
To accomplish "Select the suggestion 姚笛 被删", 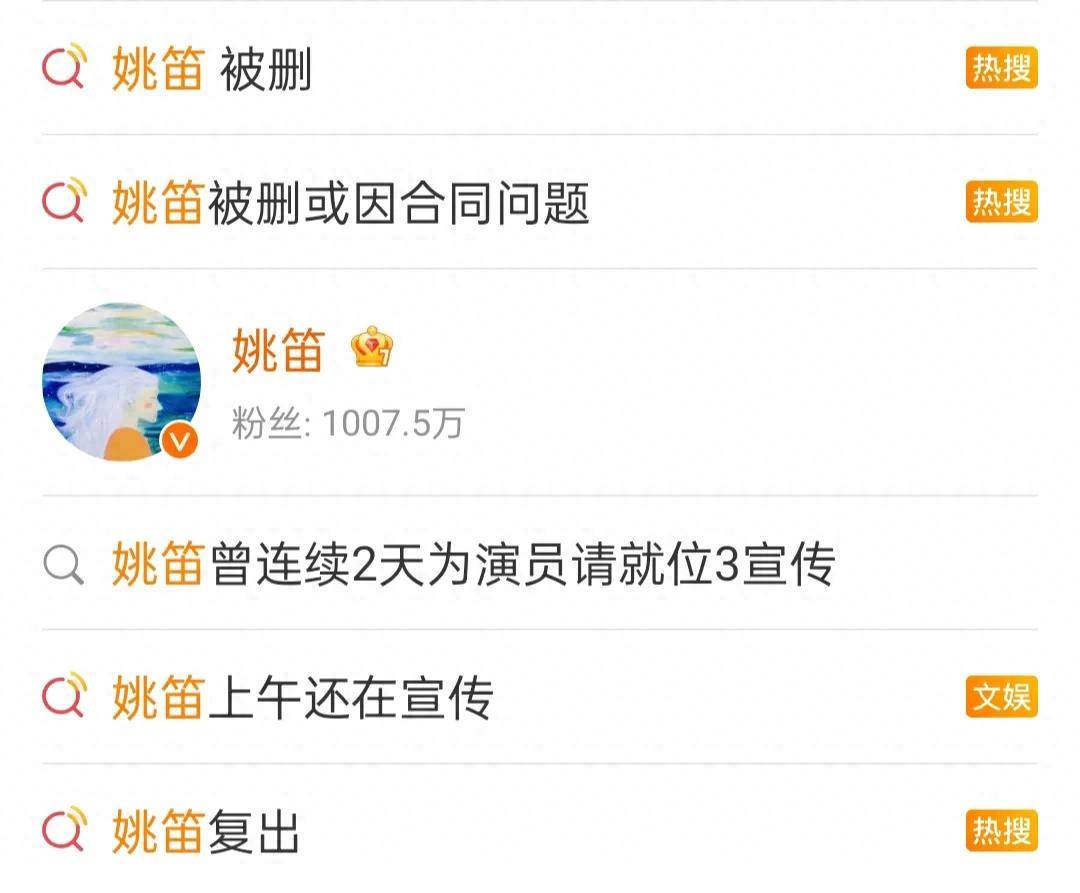I will coord(212,71).
